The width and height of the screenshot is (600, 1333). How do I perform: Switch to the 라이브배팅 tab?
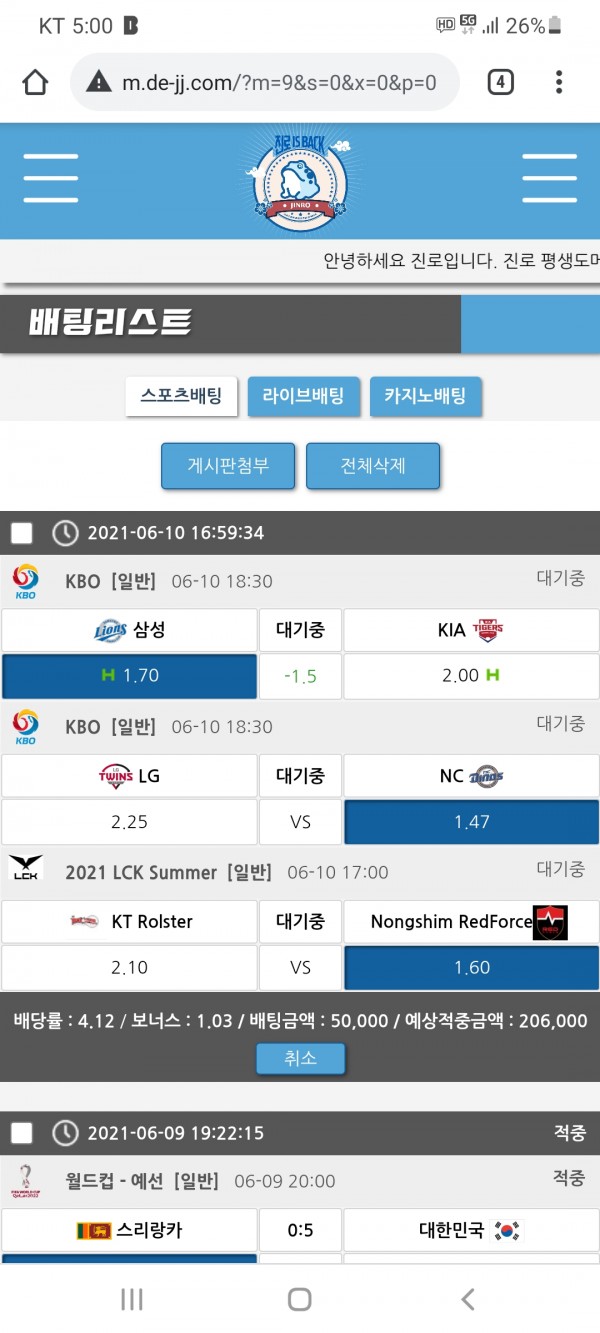point(303,396)
